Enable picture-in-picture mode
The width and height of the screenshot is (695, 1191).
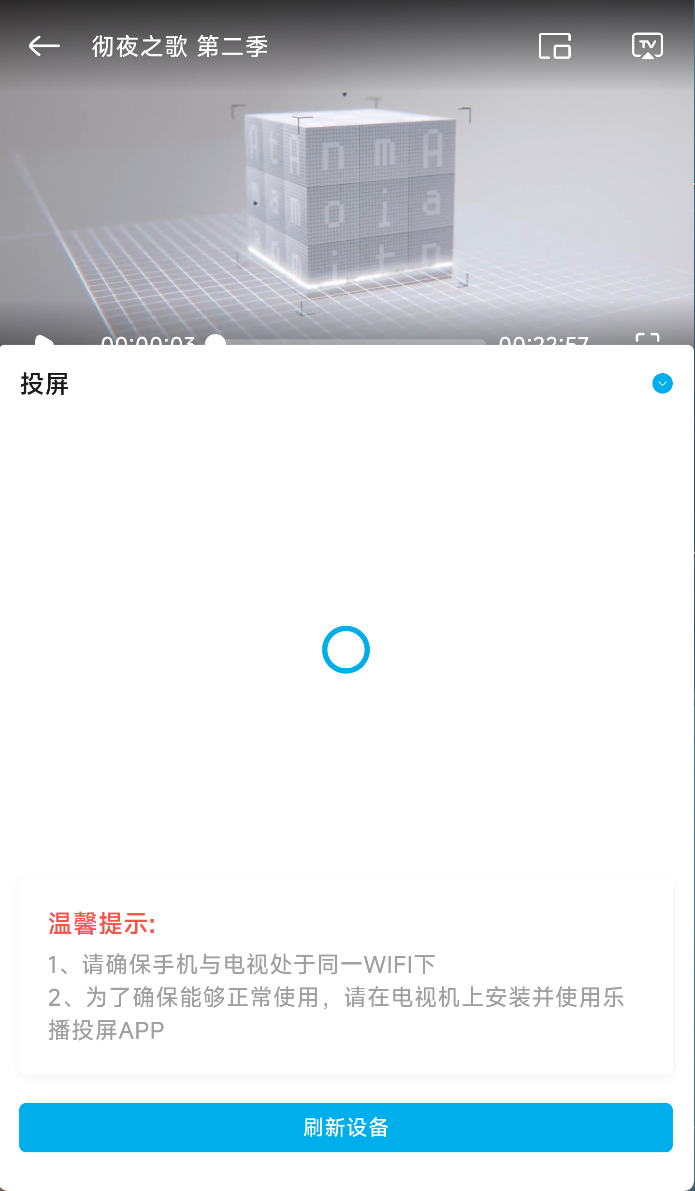coord(554,46)
